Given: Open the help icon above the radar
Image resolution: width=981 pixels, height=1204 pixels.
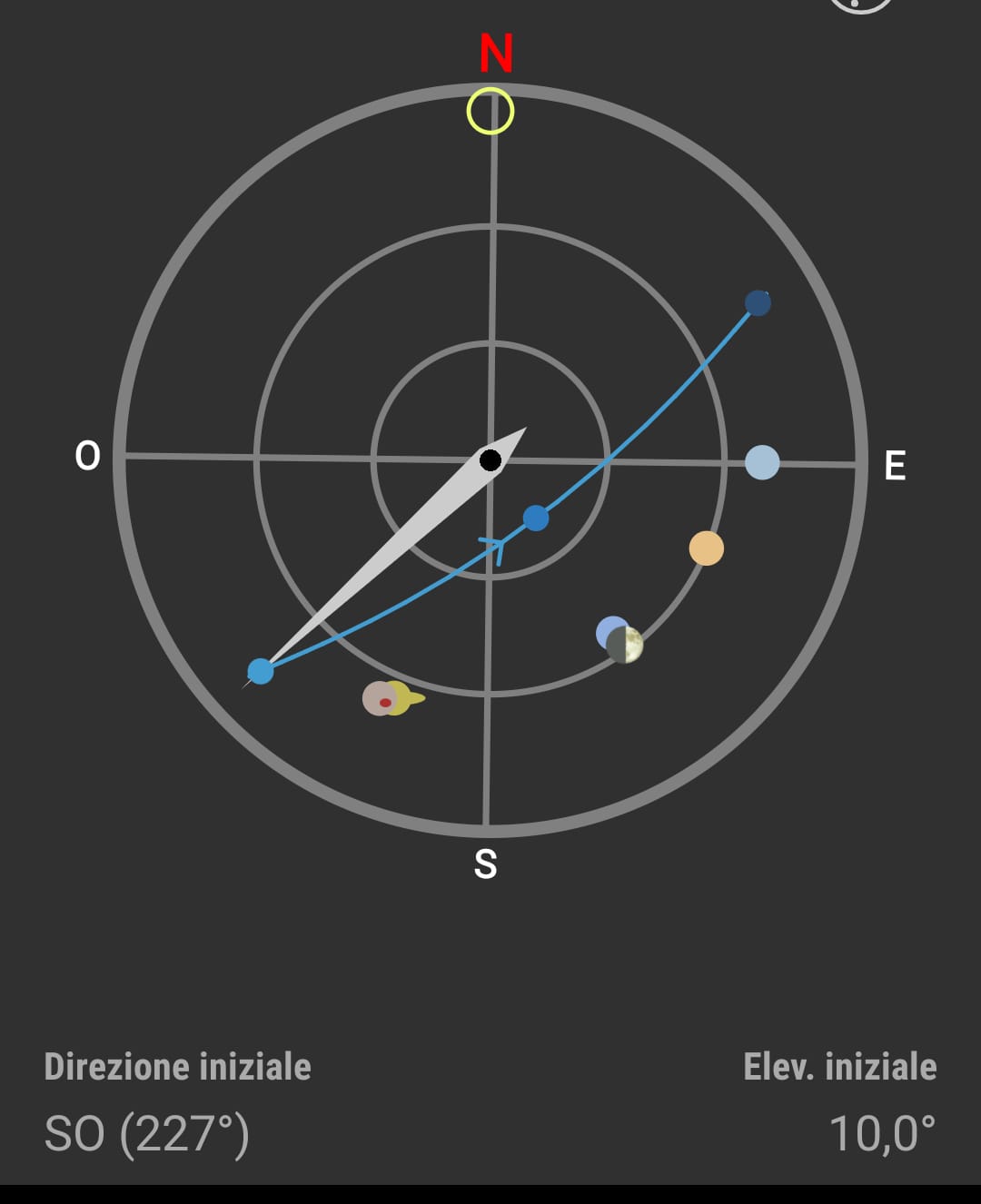Looking at the screenshot, I should coord(859,5).
